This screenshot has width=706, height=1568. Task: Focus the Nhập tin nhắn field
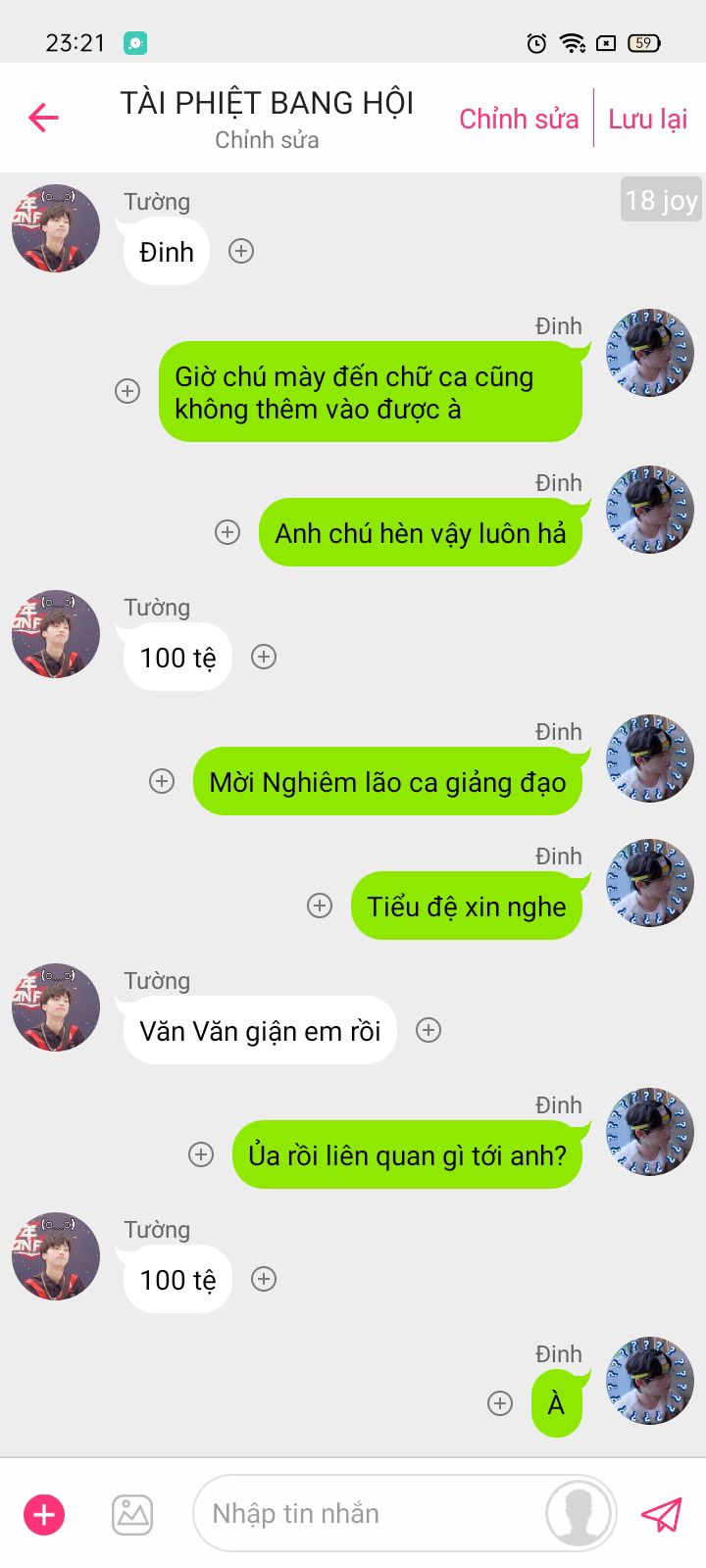(373, 1513)
